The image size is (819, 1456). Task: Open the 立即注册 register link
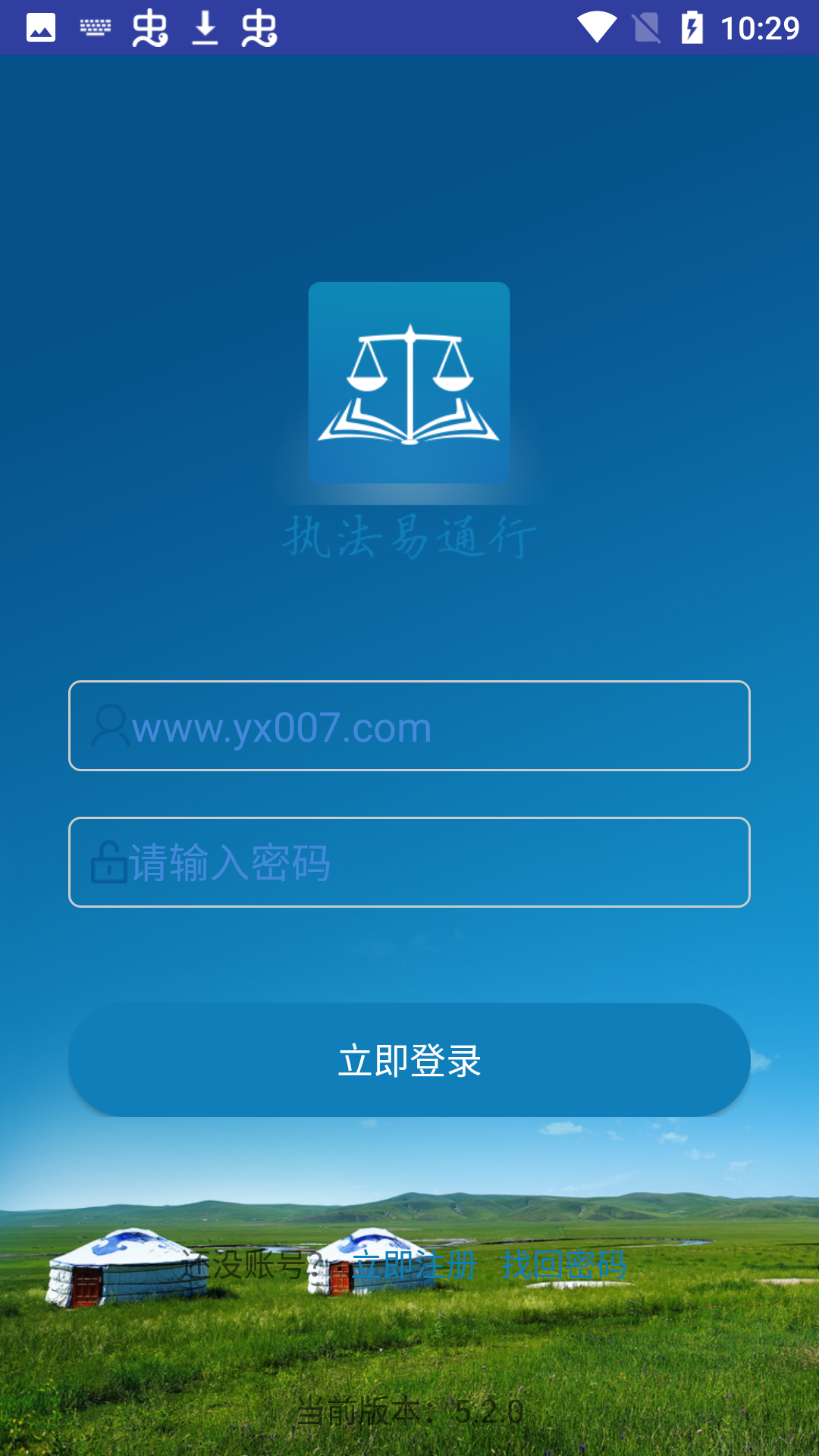pos(414,1265)
